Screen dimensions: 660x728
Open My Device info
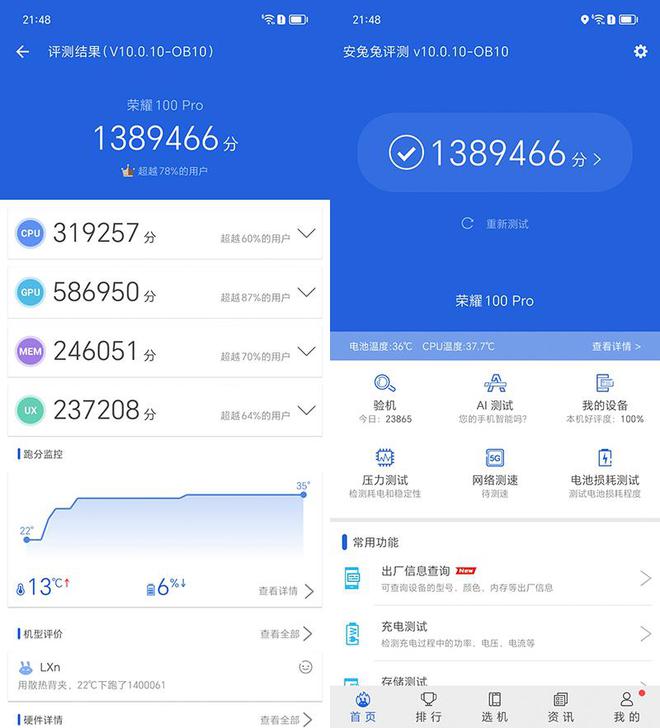pyautogui.click(x=605, y=396)
